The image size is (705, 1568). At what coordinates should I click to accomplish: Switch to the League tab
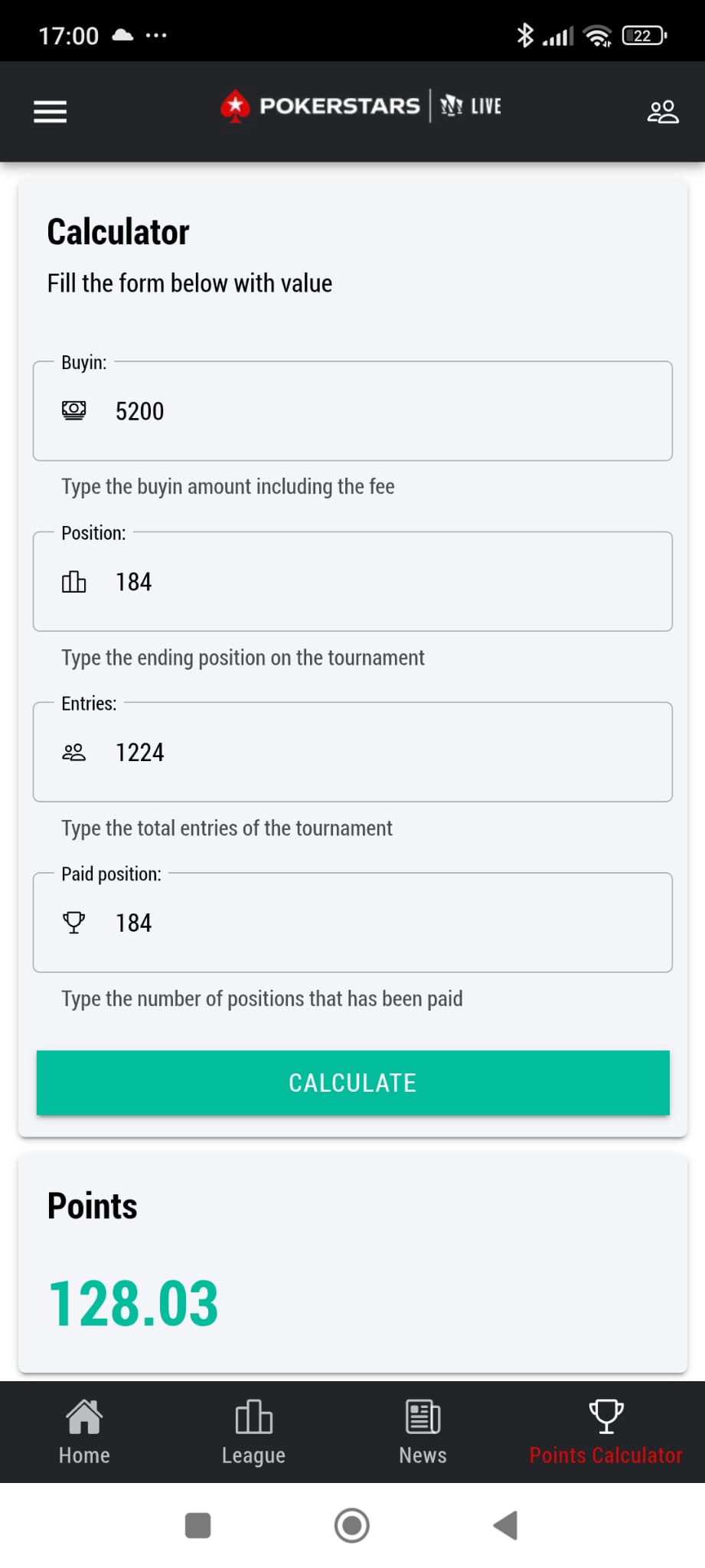point(253,1432)
